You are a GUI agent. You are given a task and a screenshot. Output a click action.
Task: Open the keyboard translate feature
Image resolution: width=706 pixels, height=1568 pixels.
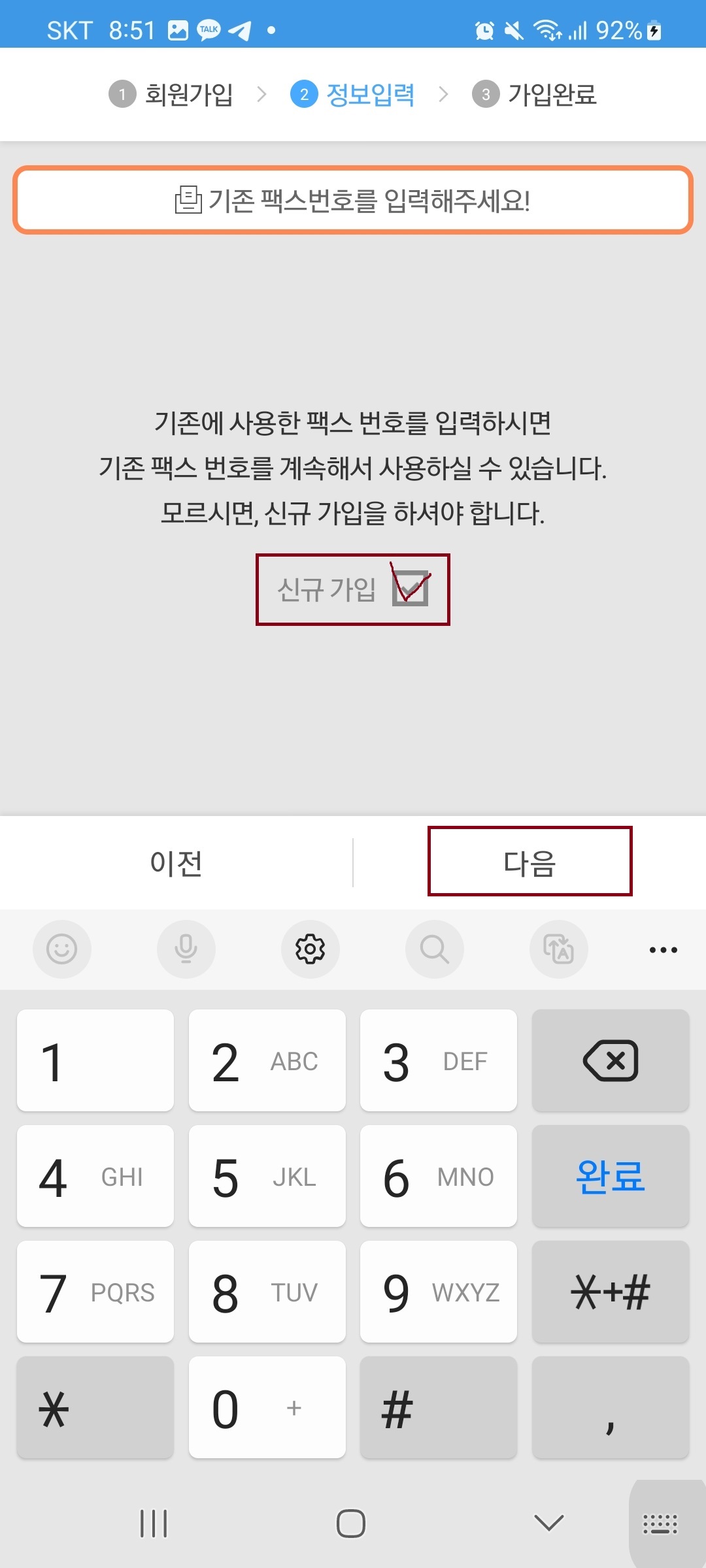pos(559,949)
